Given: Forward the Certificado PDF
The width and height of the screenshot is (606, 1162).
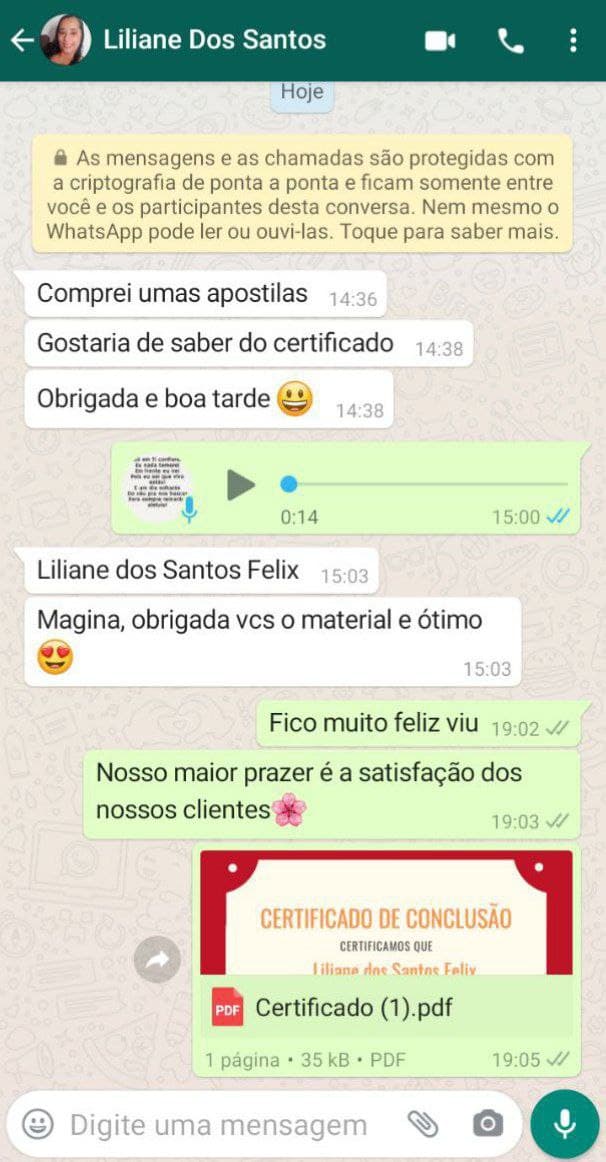Looking at the screenshot, I should [158, 961].
